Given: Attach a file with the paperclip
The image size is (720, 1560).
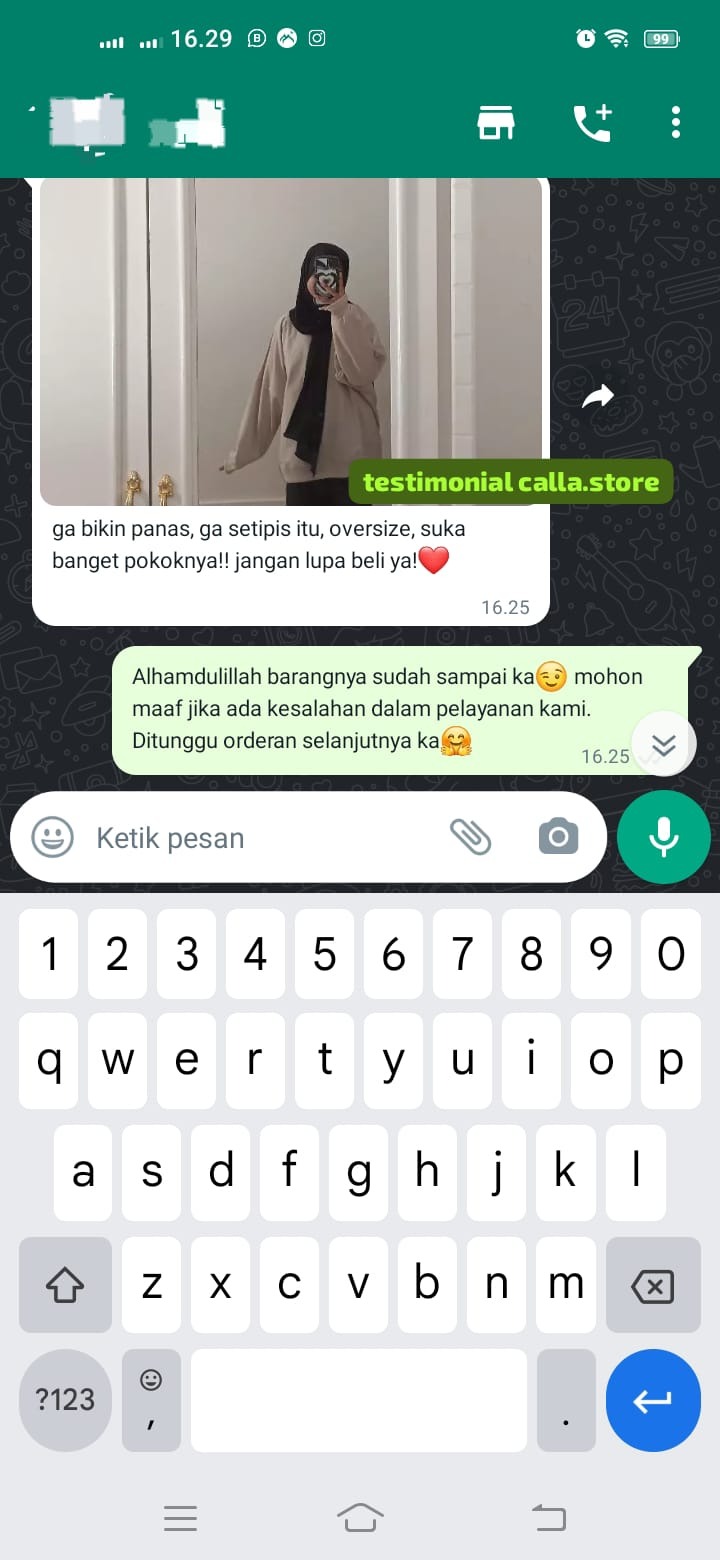Looking at the screenshot, I should tap(470, 837).
